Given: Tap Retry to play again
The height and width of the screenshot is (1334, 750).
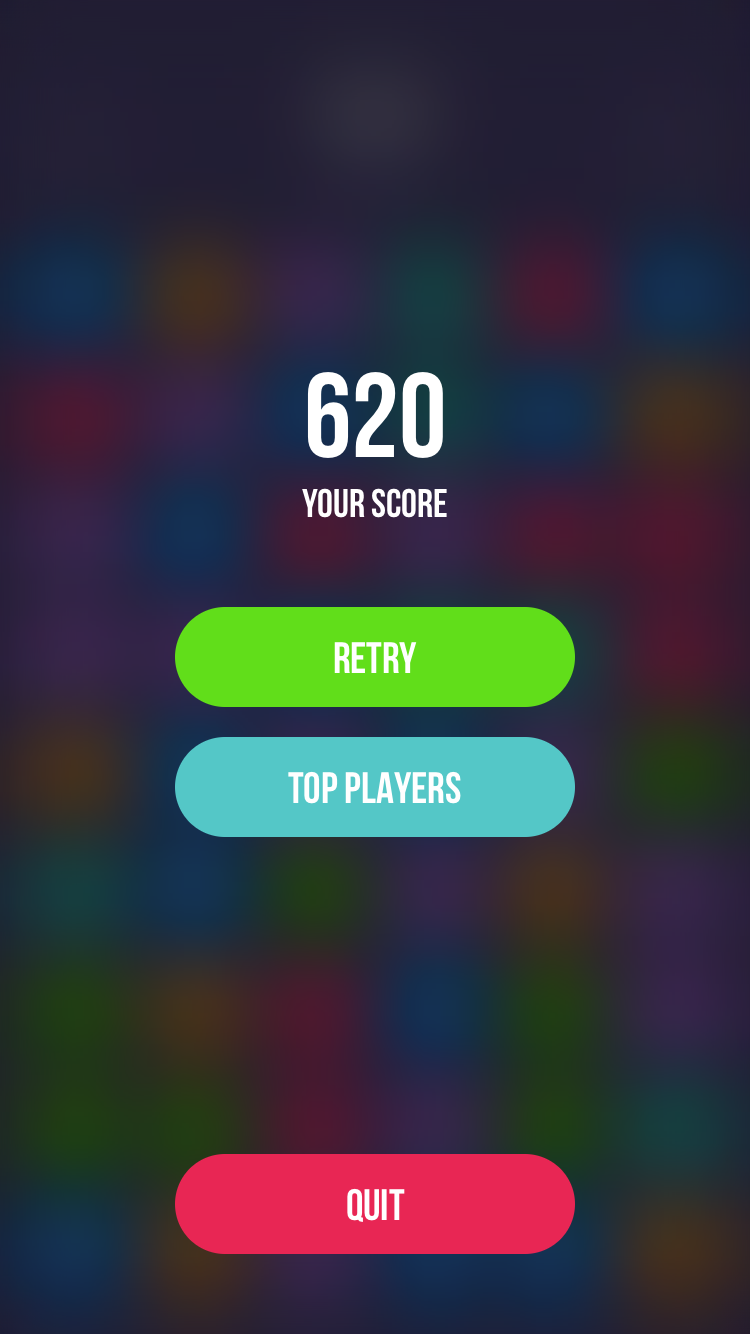Looking at the screenshot, I should tap(375, 657).
